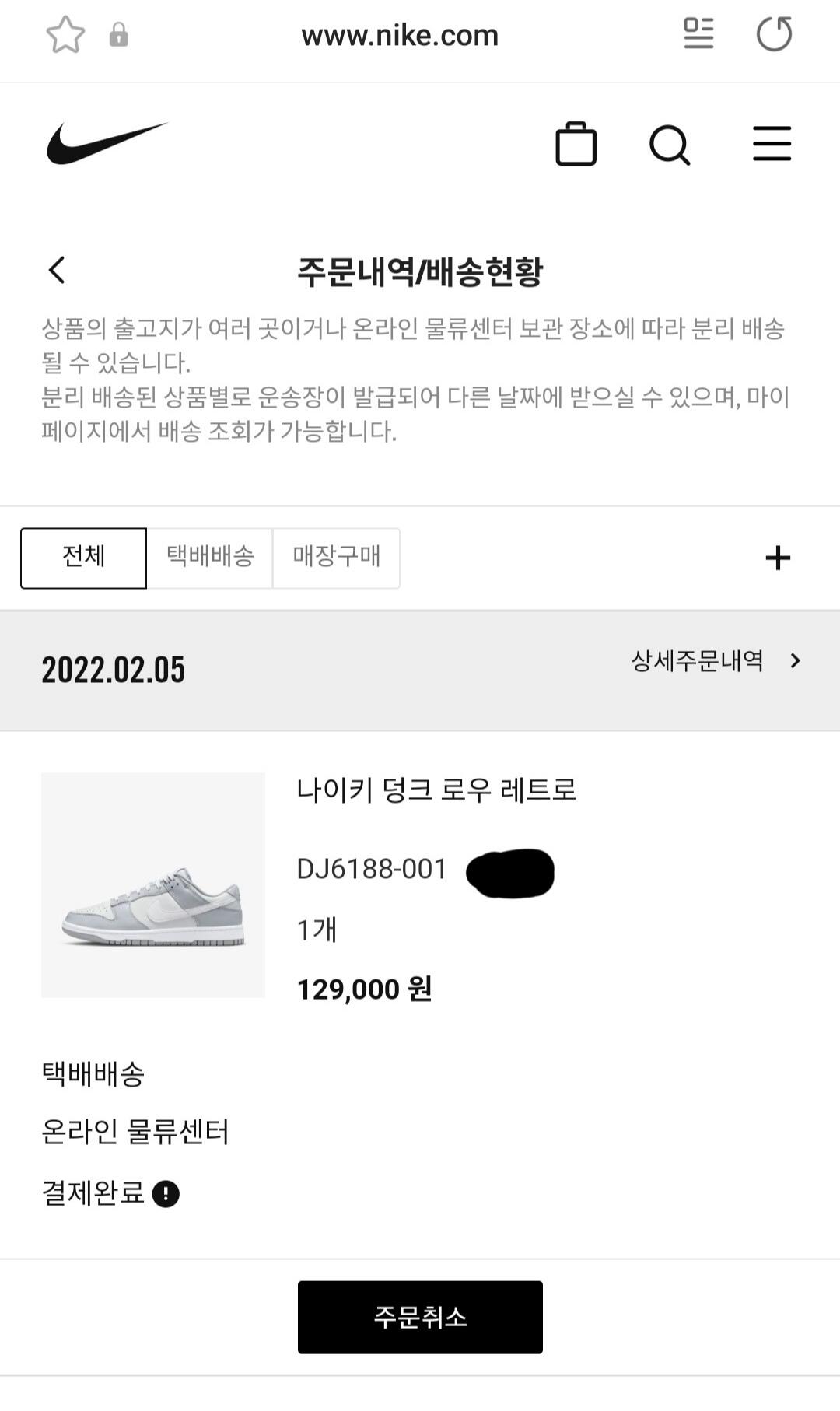Open browser reader mode icon
The image size is (840, 1411).
click(x=698, y=34)
